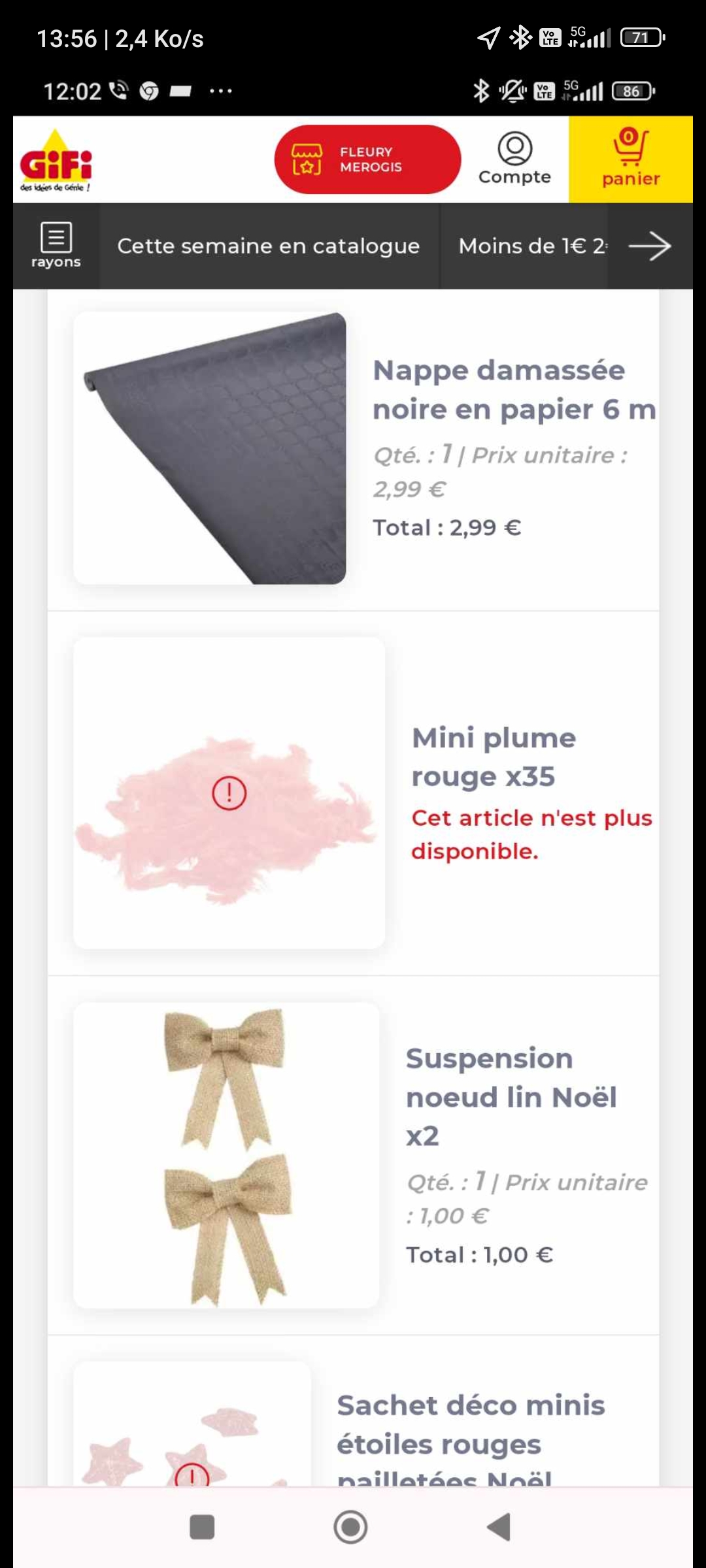Go back with the system back button
This screenshot has width=706, height=1568.
(499, 1527)
